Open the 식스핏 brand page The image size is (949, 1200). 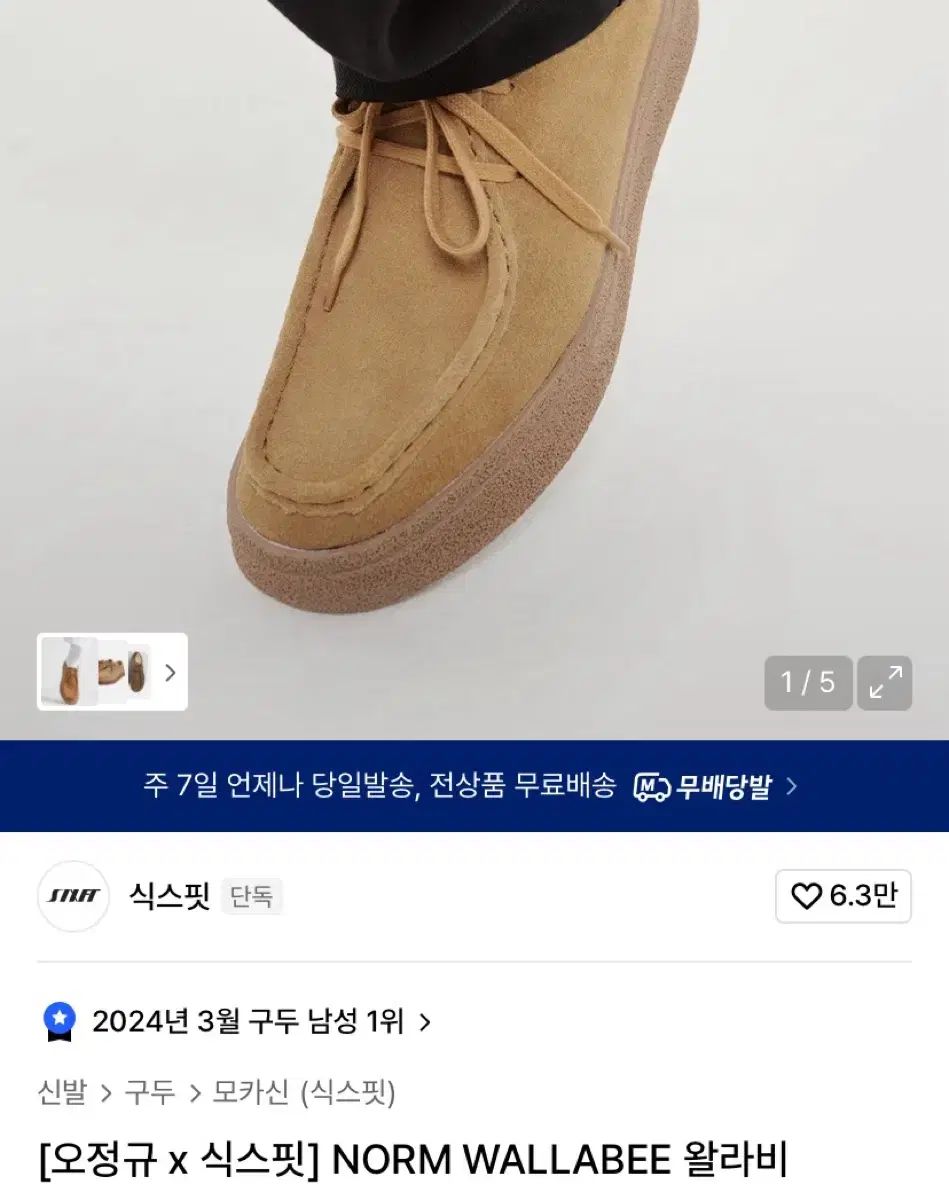tap(169, 896)
